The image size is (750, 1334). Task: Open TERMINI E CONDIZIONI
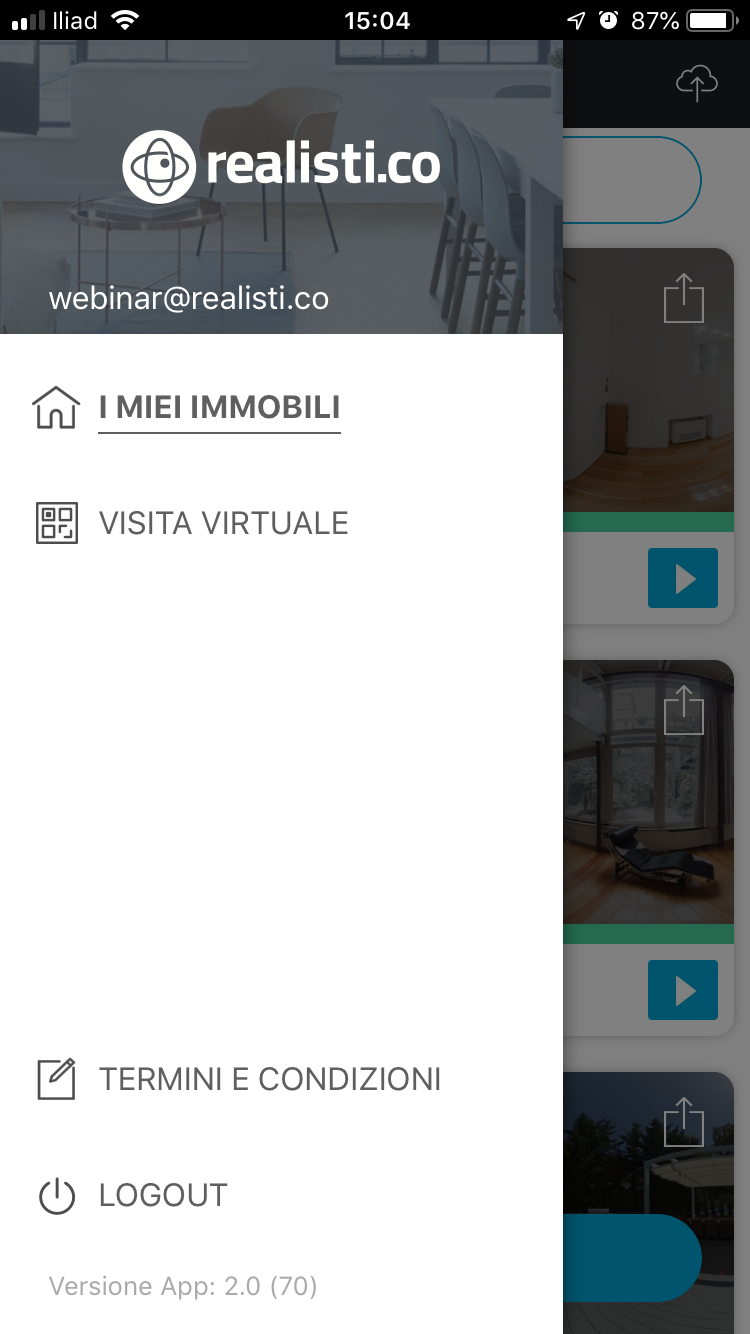(x=268, y=1079)
